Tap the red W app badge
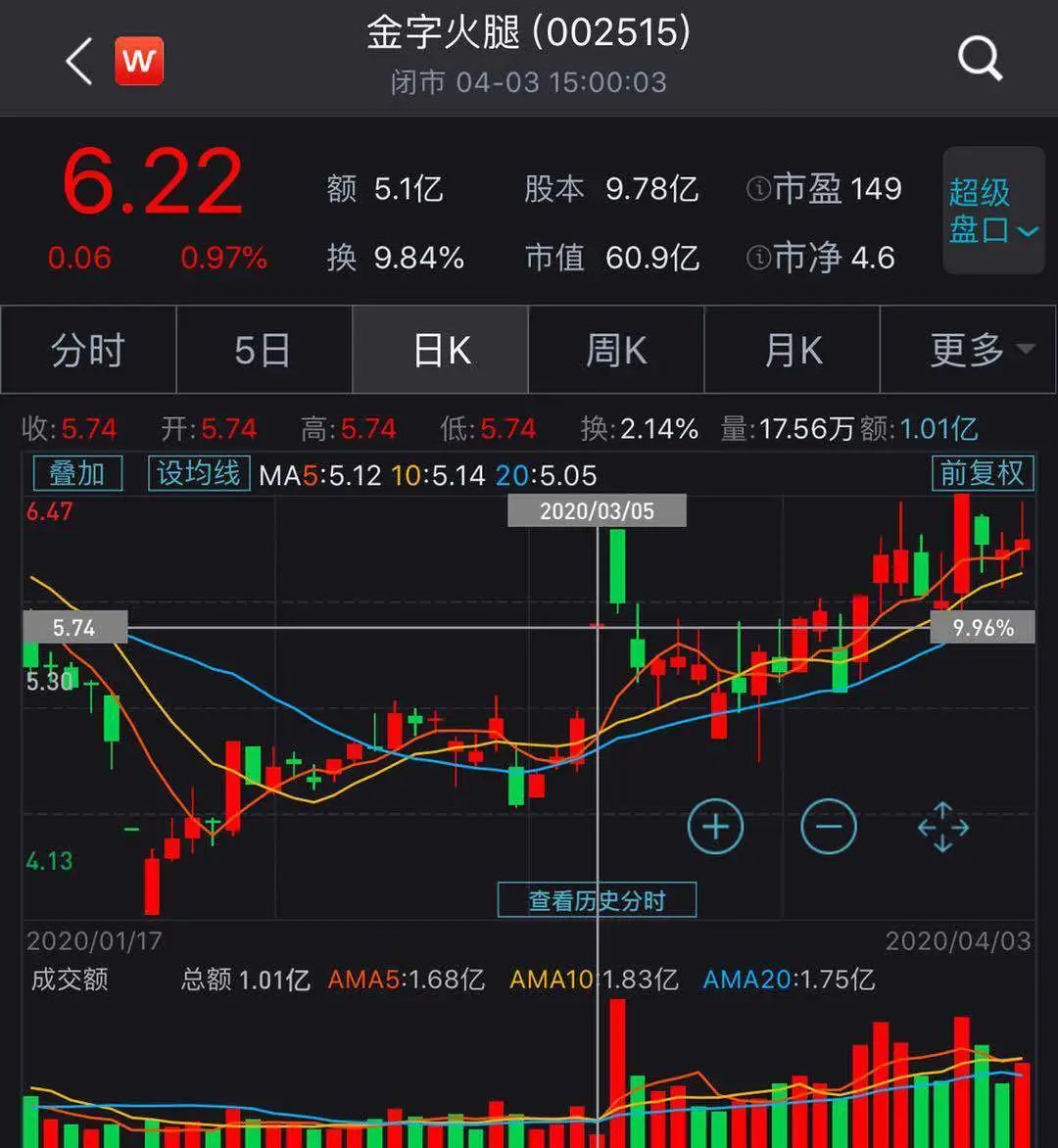 [139, 62]
